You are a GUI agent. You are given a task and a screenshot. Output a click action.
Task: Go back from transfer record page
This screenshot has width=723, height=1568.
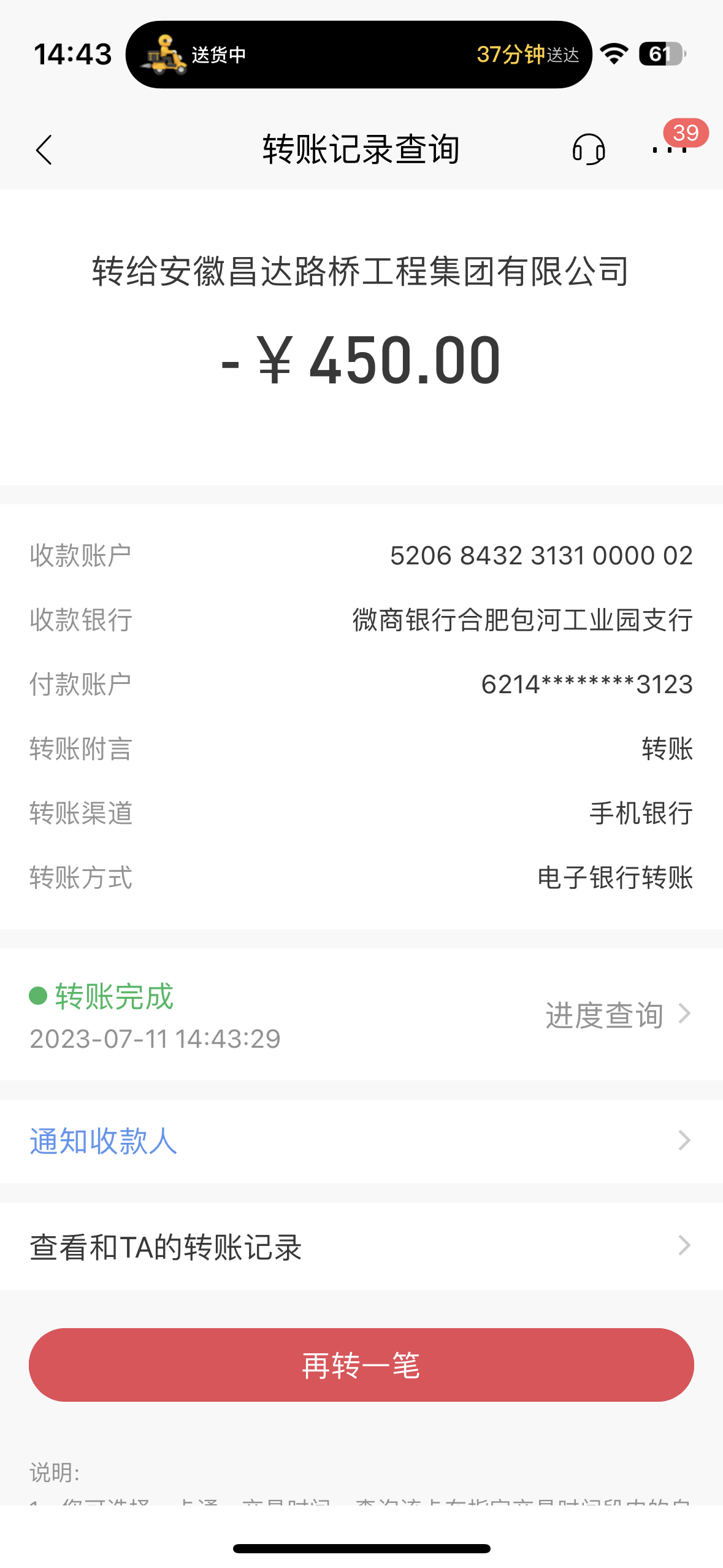(x=44, y=150)
